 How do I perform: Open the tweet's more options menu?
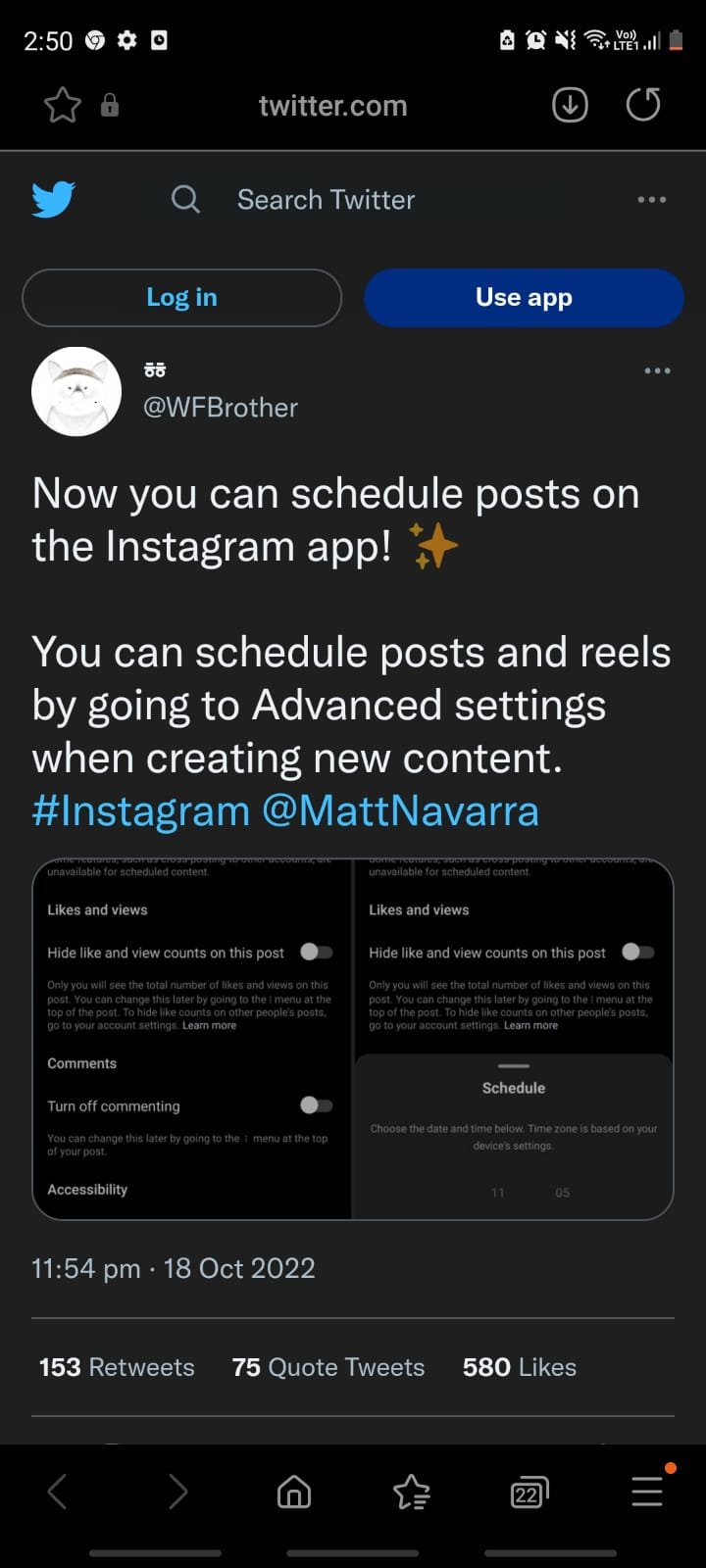click(657, 371)
